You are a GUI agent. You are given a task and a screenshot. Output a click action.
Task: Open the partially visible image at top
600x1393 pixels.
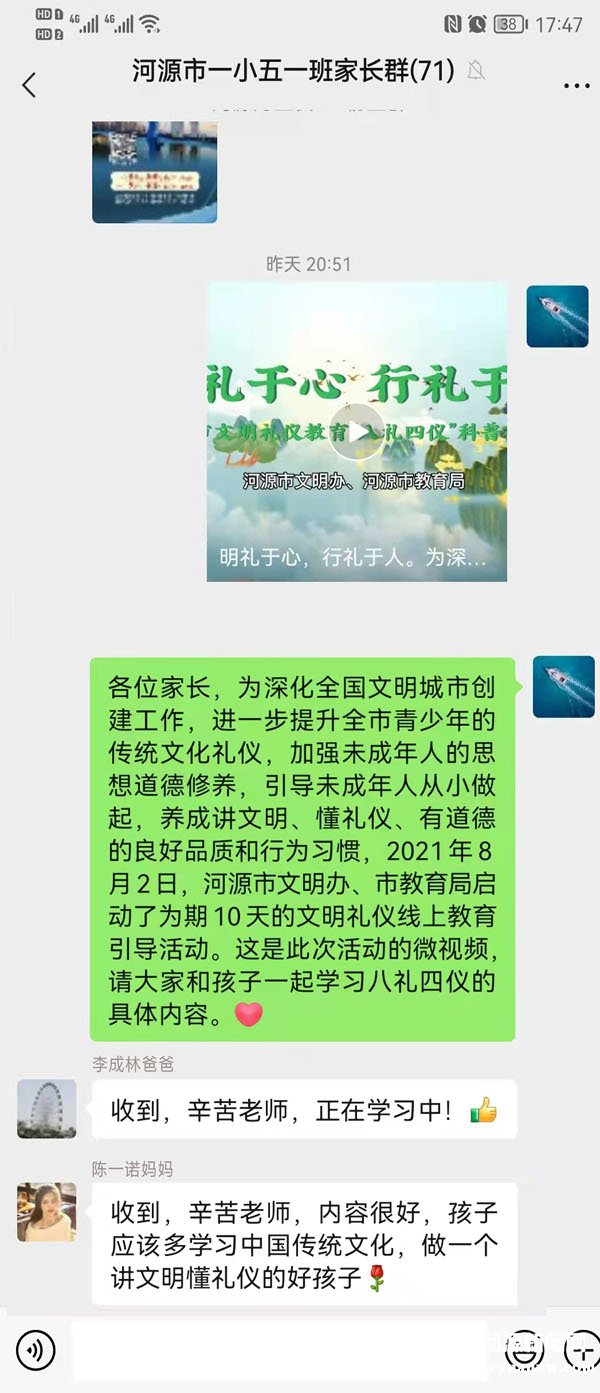tap(154, 171)
